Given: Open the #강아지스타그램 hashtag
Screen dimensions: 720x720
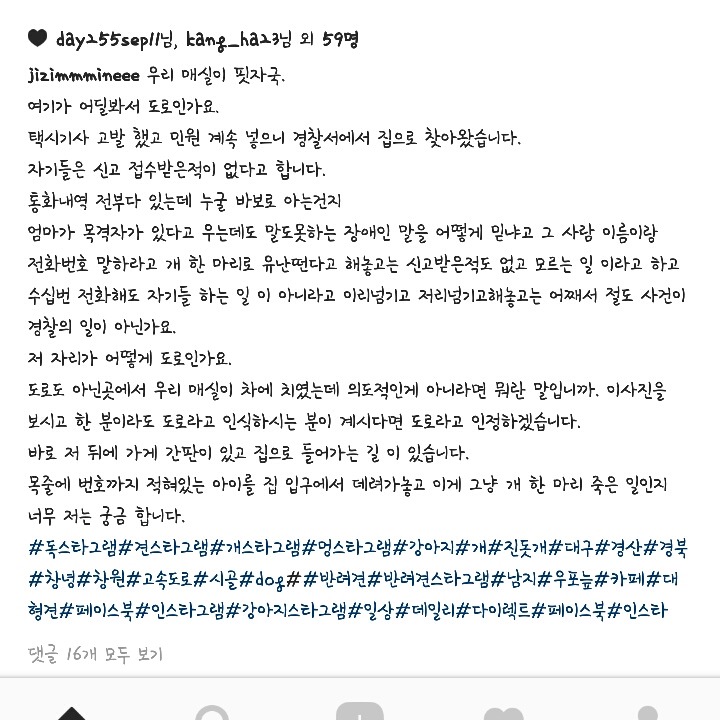Looking at the screenshot, I should [x=287, y=611].
